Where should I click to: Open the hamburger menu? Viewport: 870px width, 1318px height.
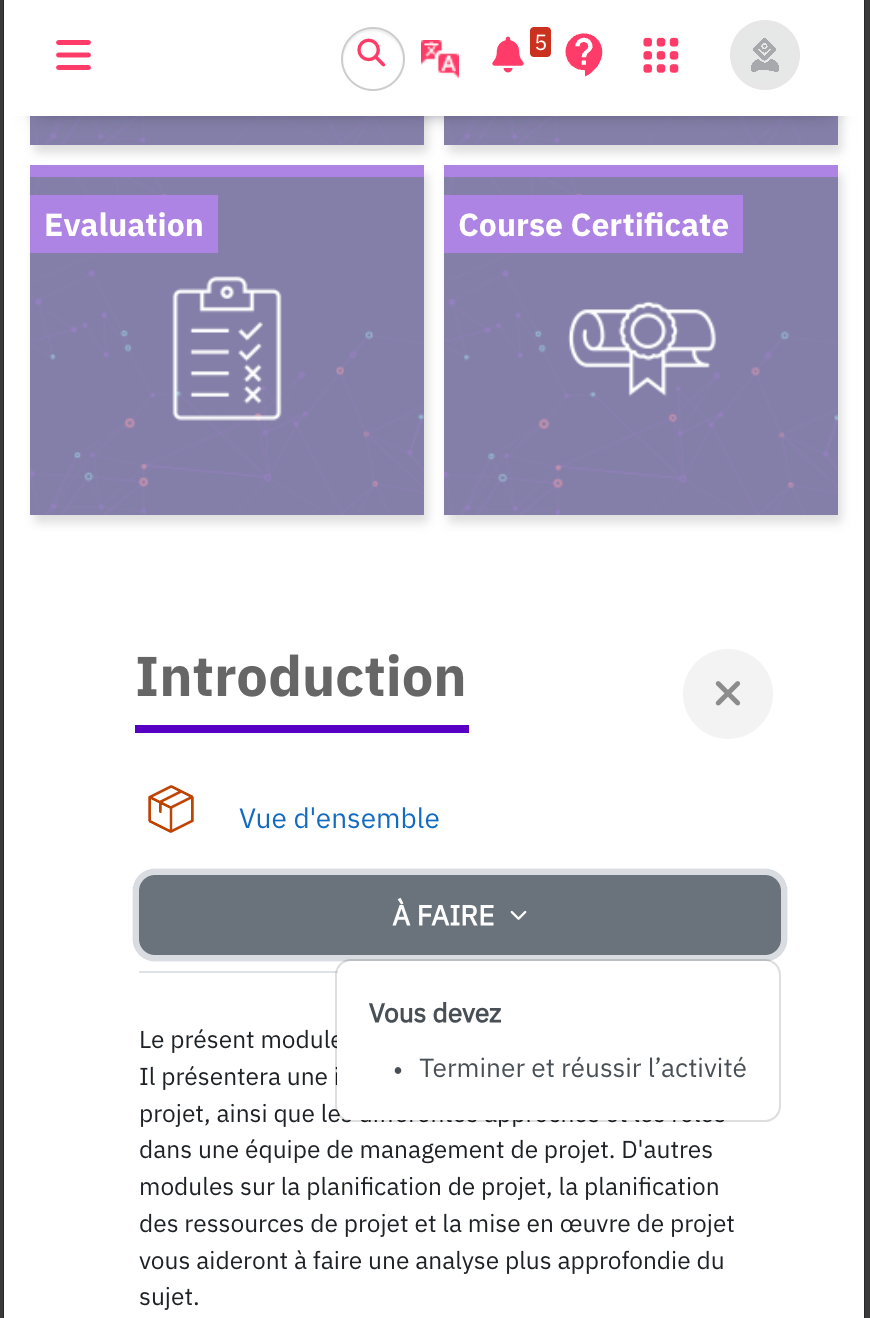(73, 54)
